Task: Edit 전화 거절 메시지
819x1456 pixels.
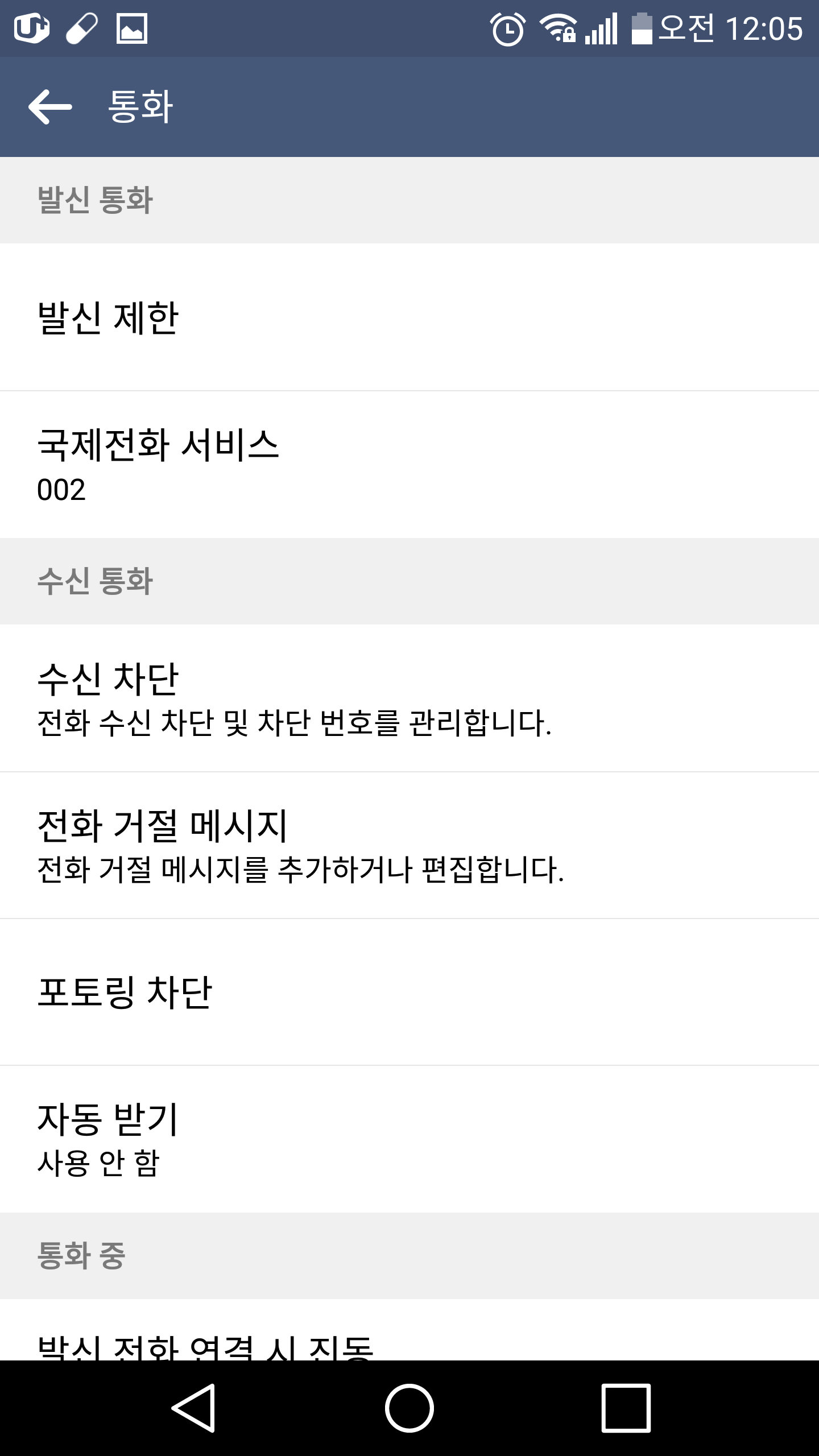Action: pos(409,845)
